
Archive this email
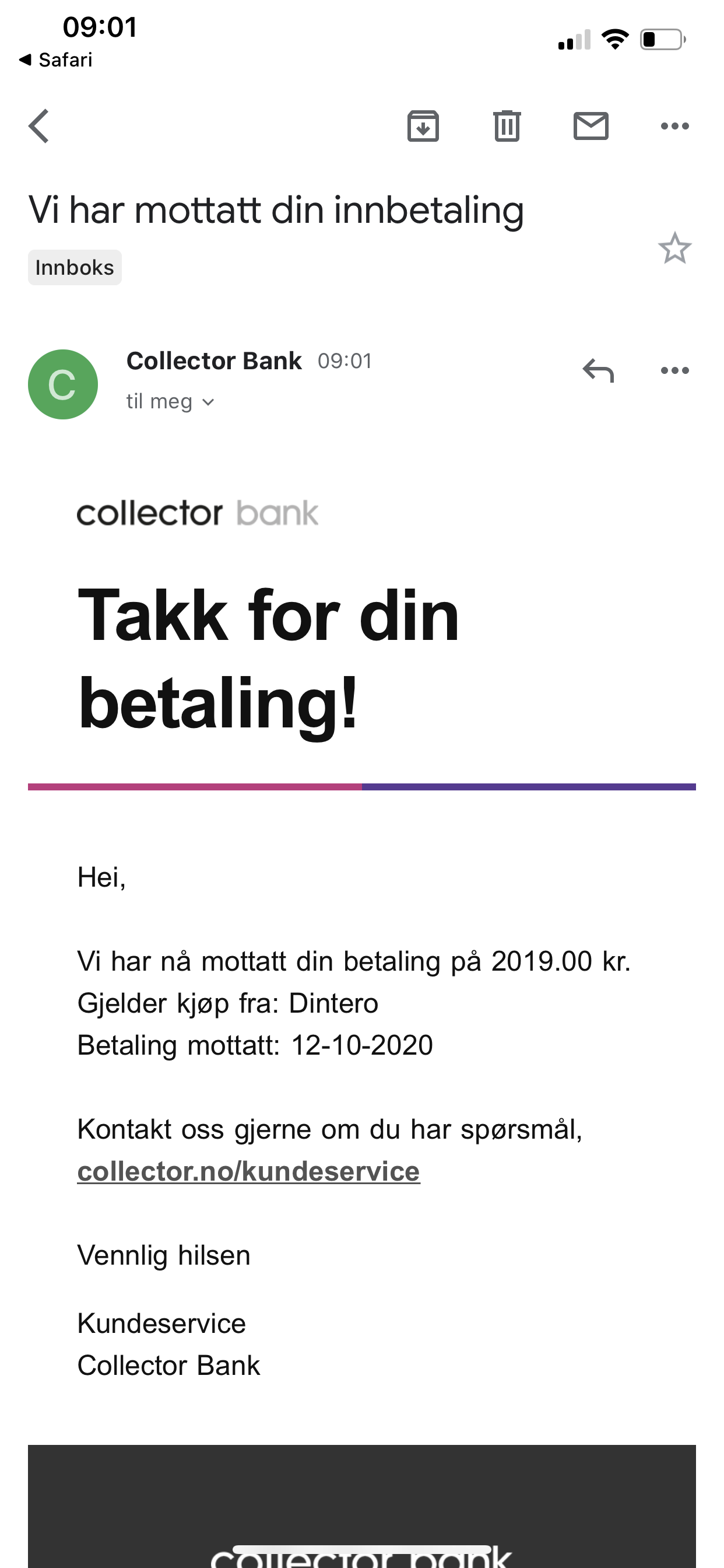(x=423, y=126)
